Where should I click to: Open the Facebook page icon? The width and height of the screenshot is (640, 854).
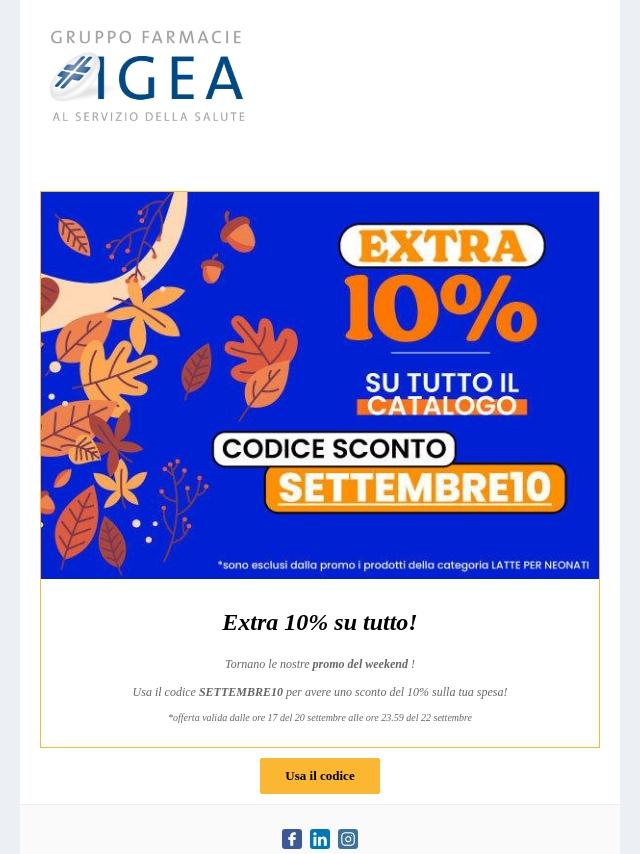(x=292, y=839)
